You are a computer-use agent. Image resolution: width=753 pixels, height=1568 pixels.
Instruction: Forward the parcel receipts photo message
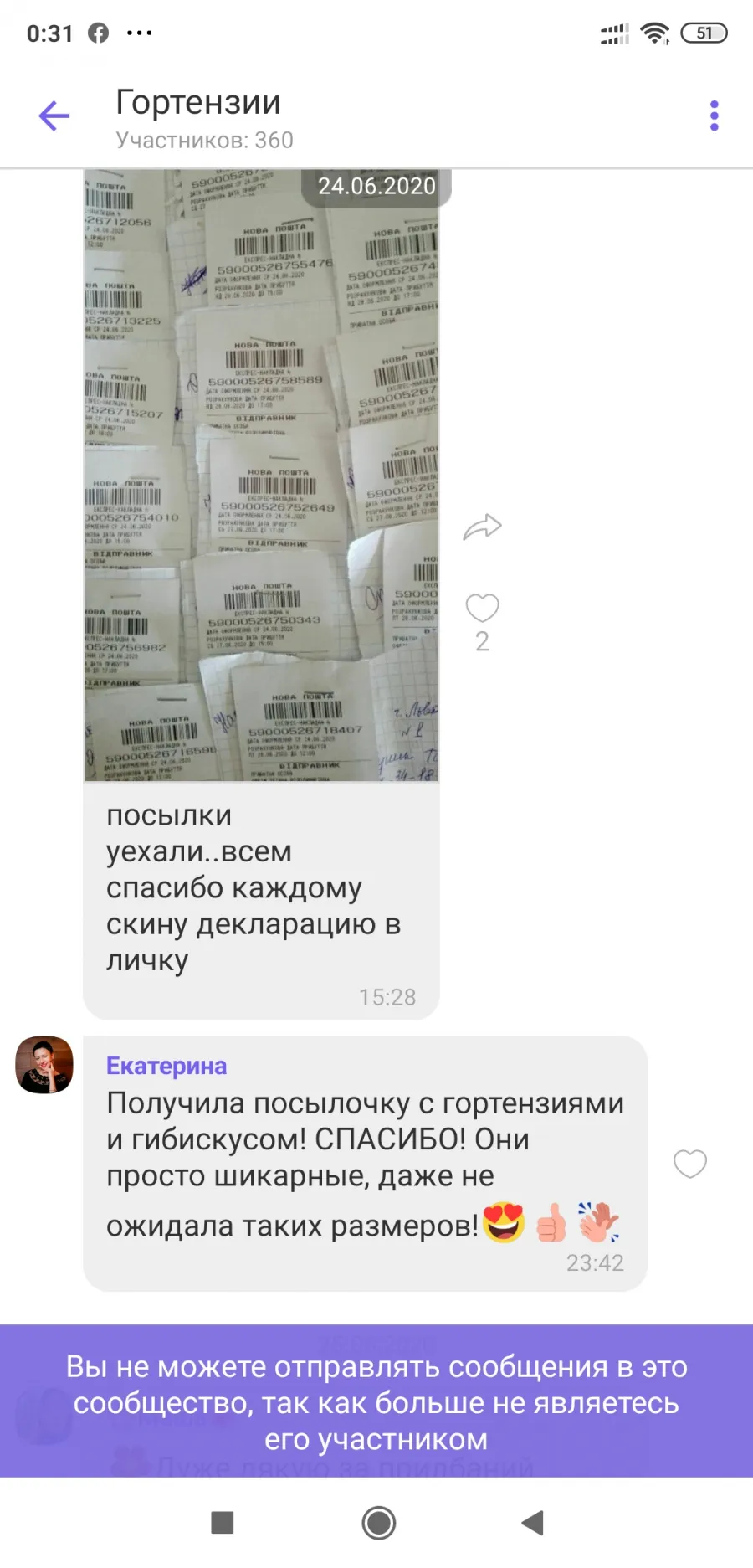point(482,527)
